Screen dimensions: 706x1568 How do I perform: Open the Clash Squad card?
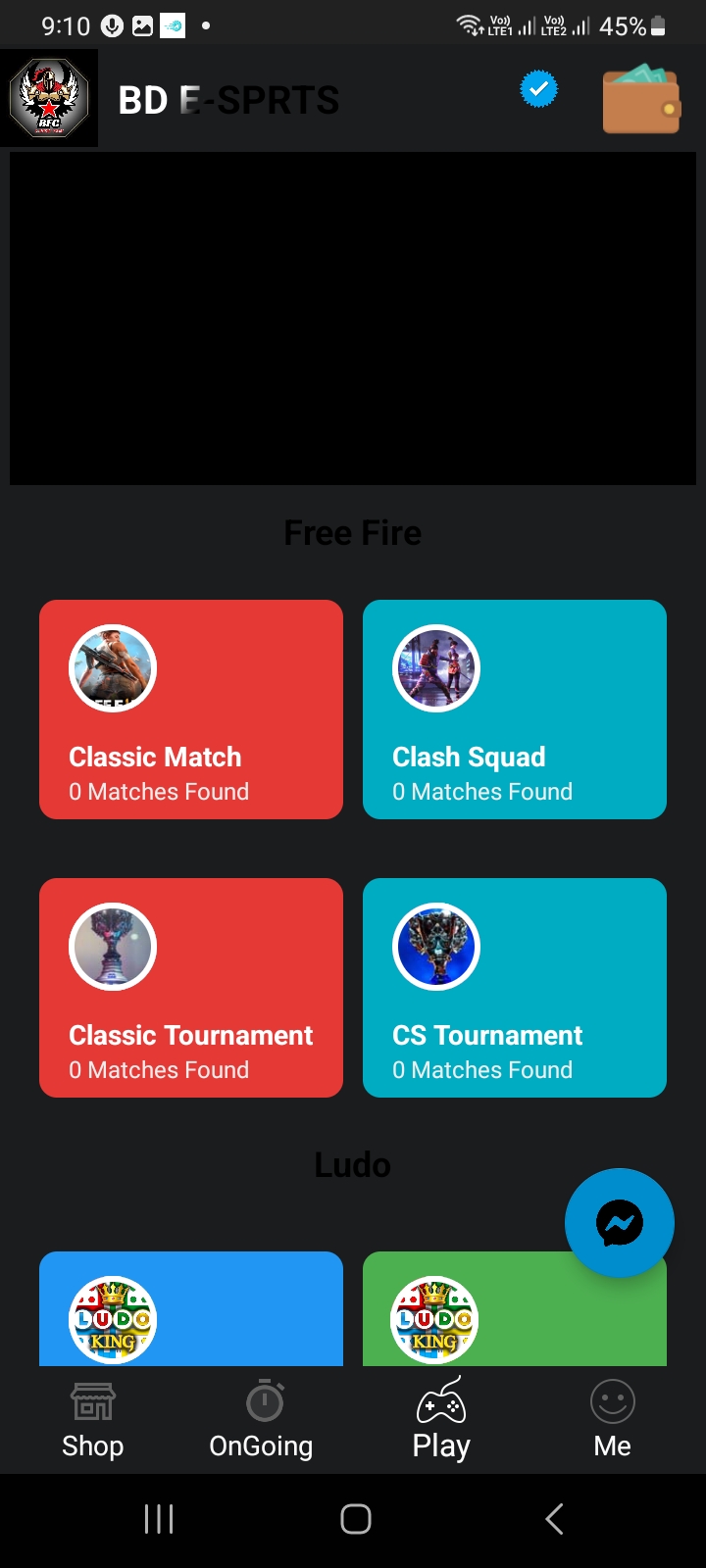click(515, 710)
